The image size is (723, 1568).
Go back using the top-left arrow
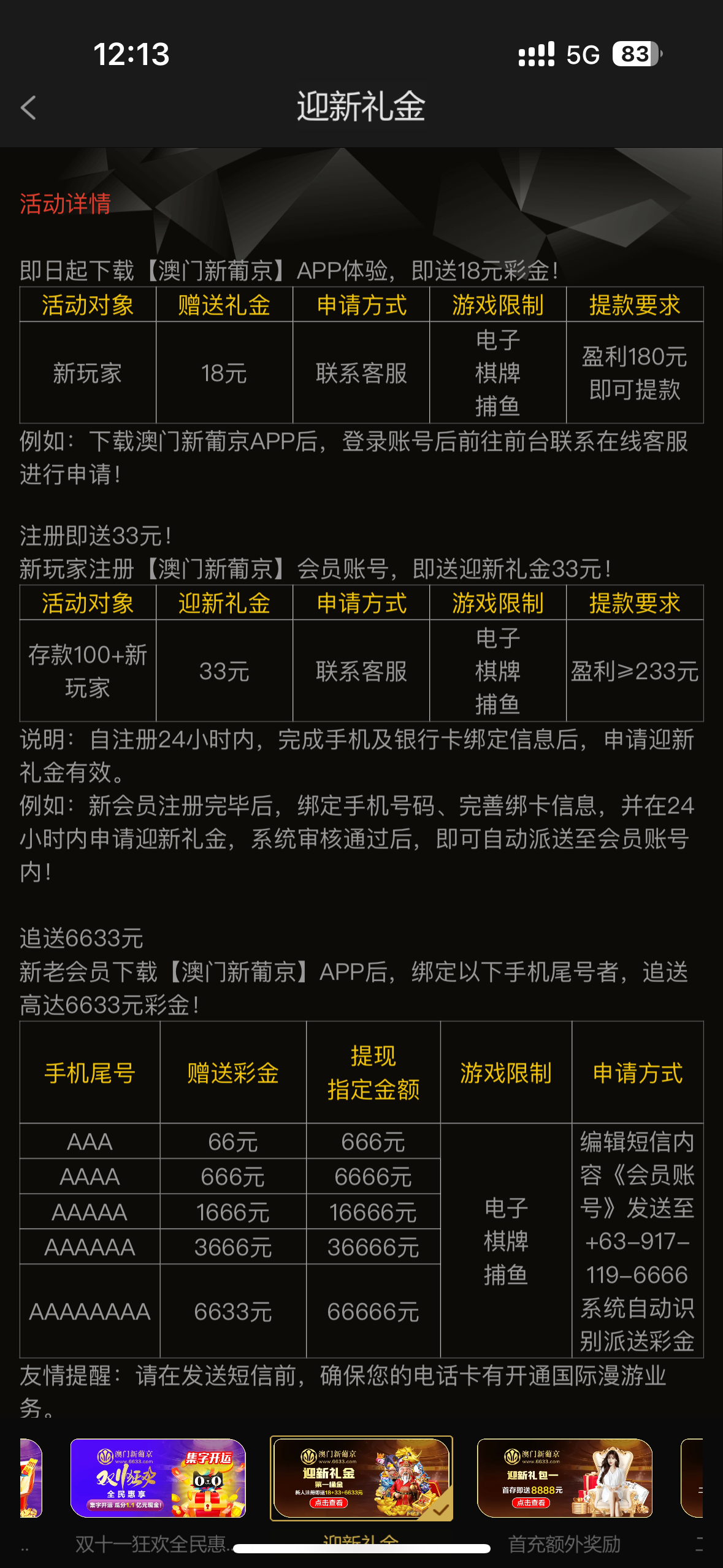pos(28,108)
